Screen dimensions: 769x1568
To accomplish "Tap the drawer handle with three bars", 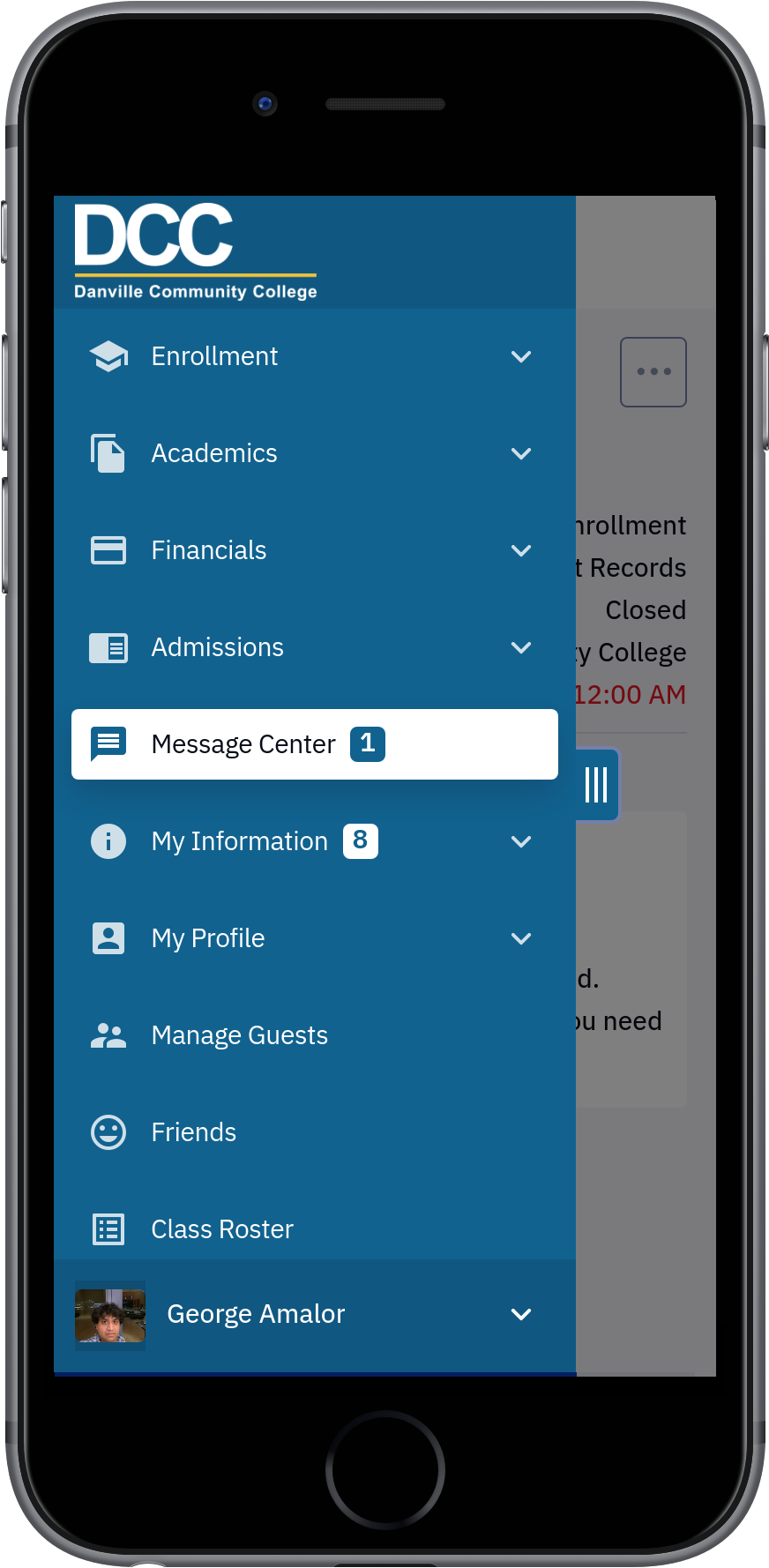I will click(x=597, y=784).
